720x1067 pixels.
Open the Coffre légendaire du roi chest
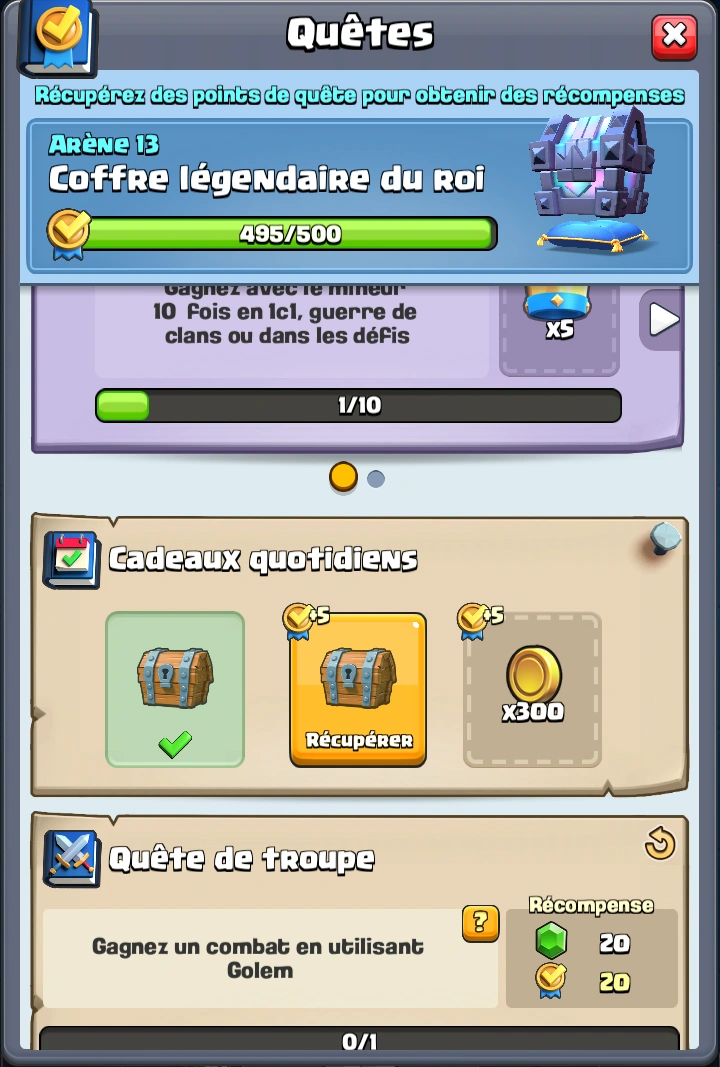point(594,180)
